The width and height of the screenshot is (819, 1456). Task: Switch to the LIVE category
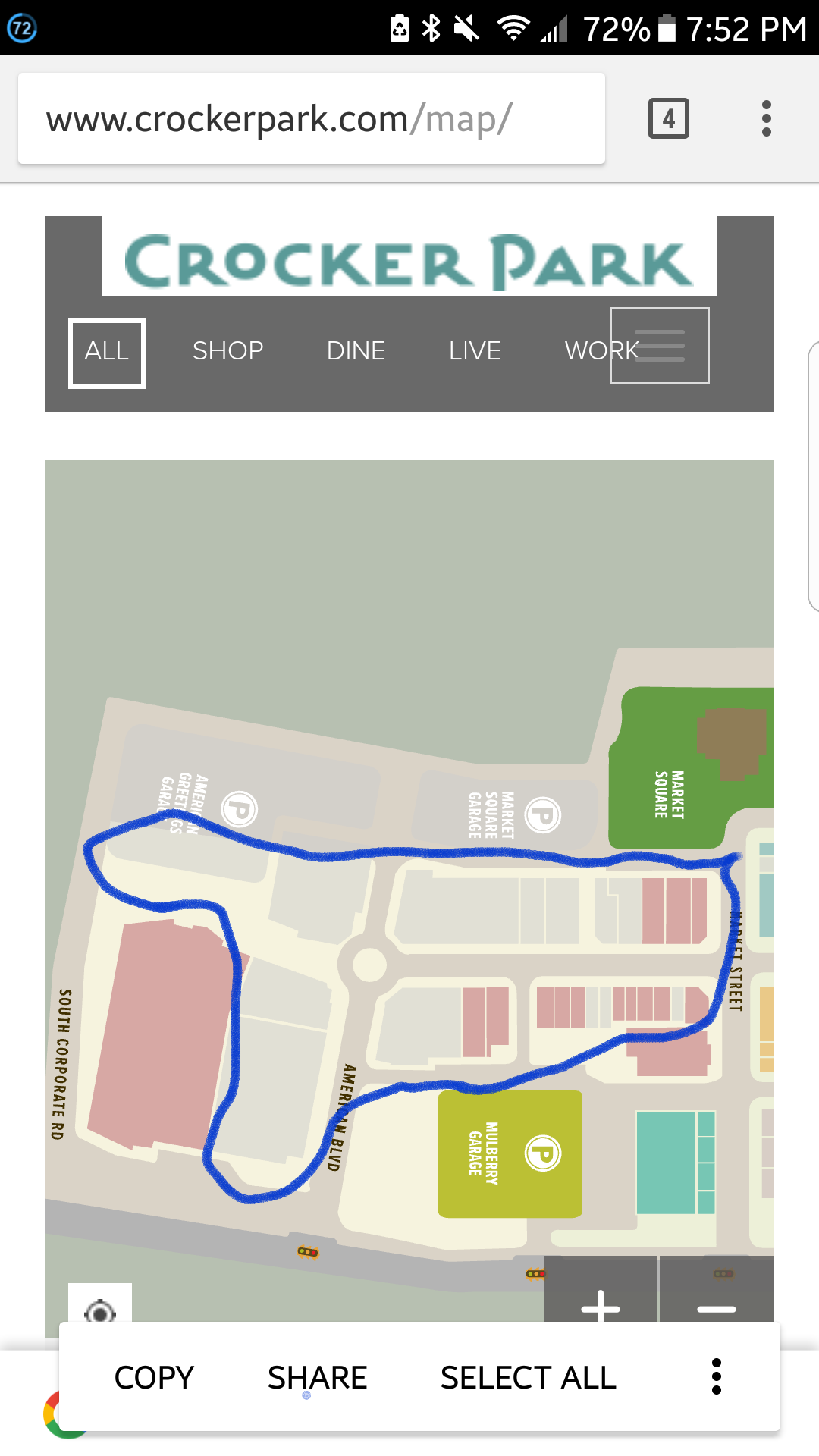pyautogui.click(x=475, y=351)
